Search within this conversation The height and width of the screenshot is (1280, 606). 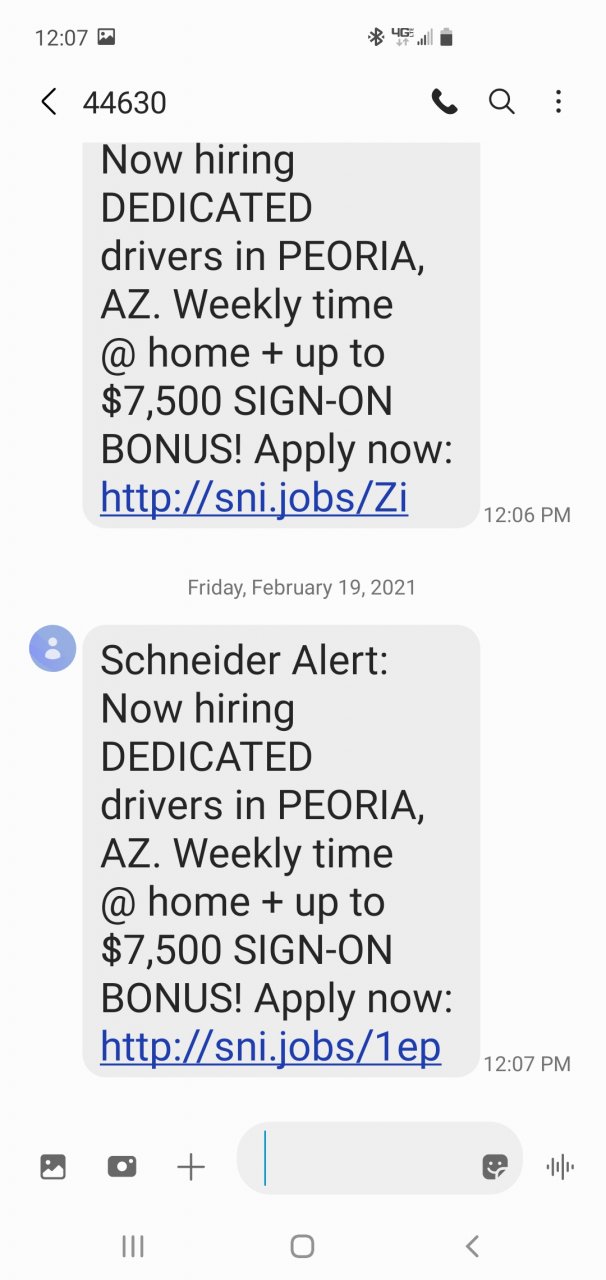tap(501, 102)
